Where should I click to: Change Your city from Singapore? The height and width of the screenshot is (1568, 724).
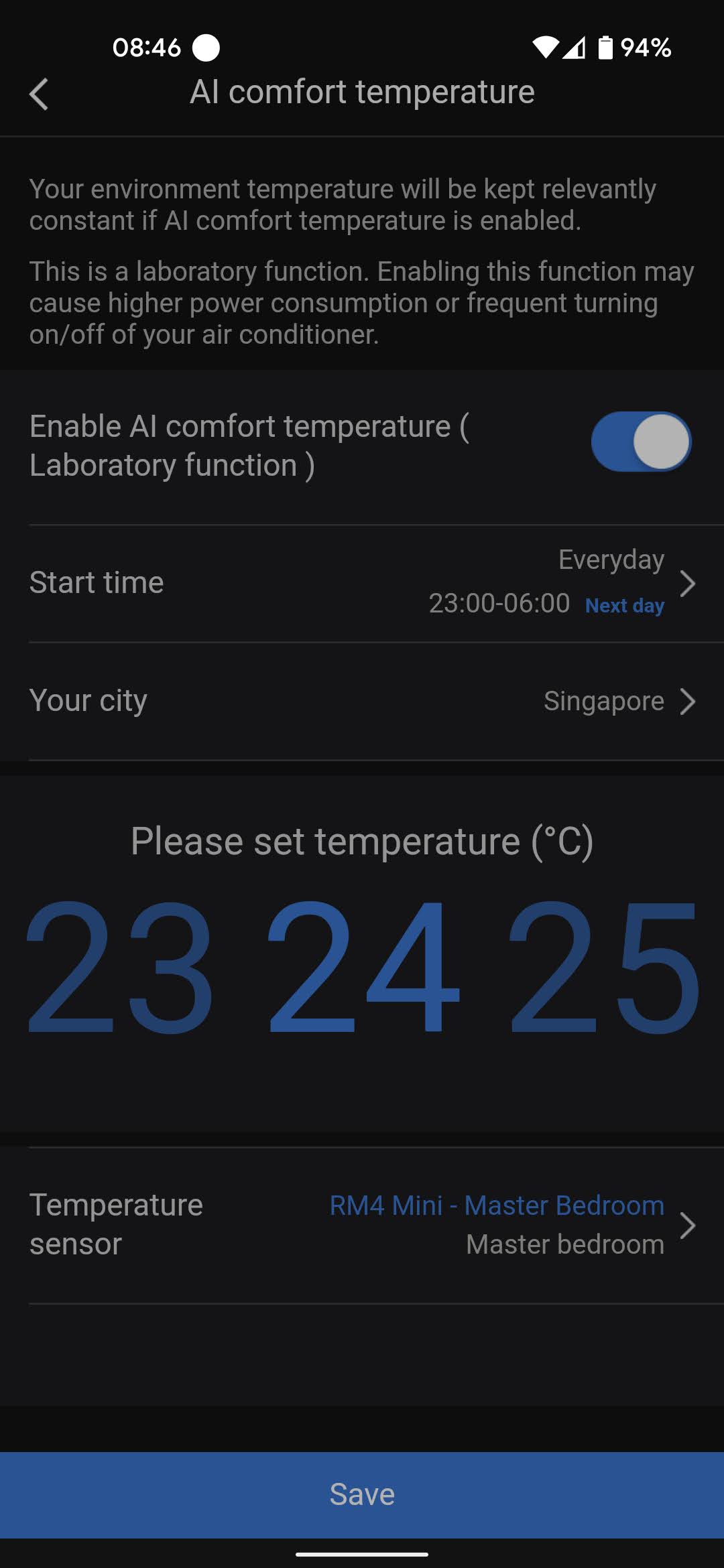(362, 701)
